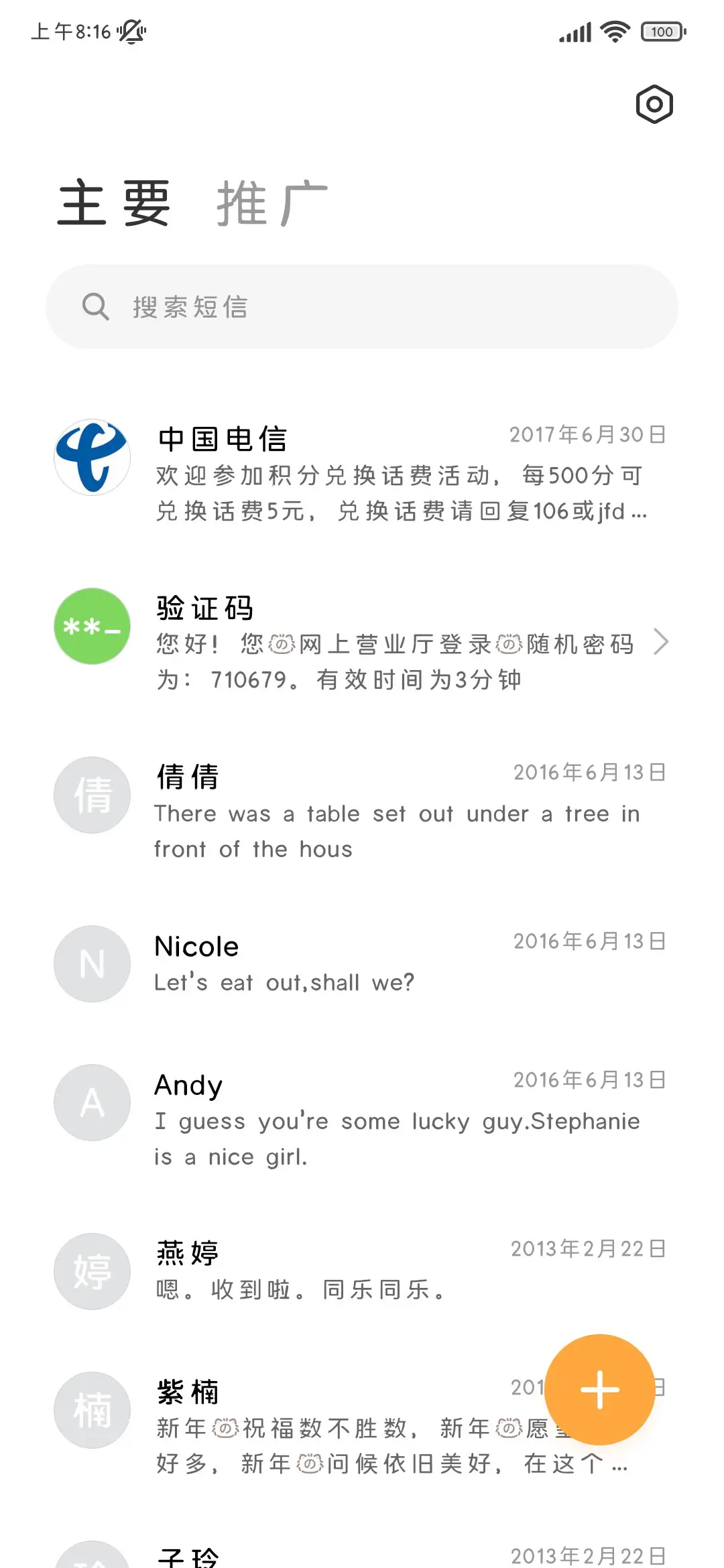Tap Nicole's circular avatar icon
Viewport: 724px width, 1568px height.
[91, 964]
